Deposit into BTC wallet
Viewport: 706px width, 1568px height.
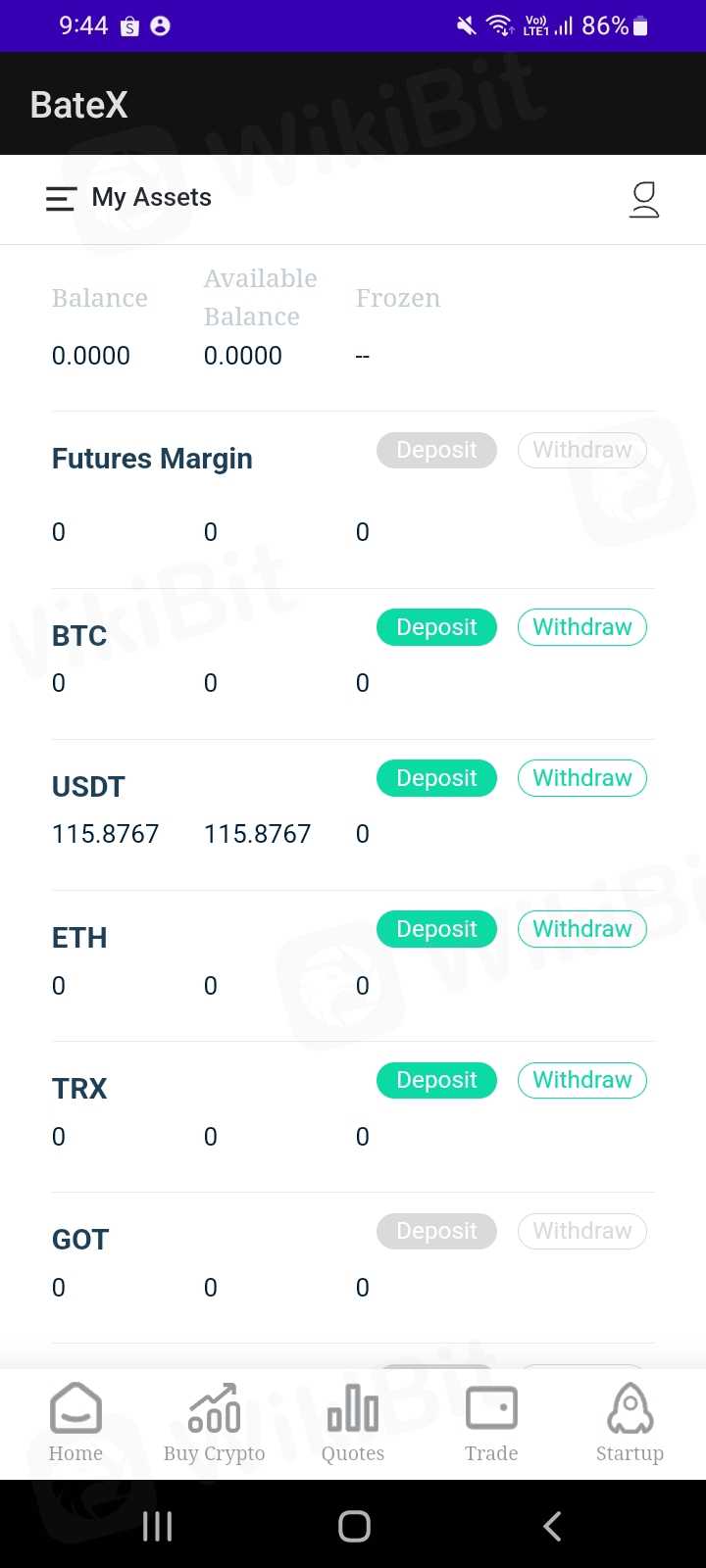(436, 627)
